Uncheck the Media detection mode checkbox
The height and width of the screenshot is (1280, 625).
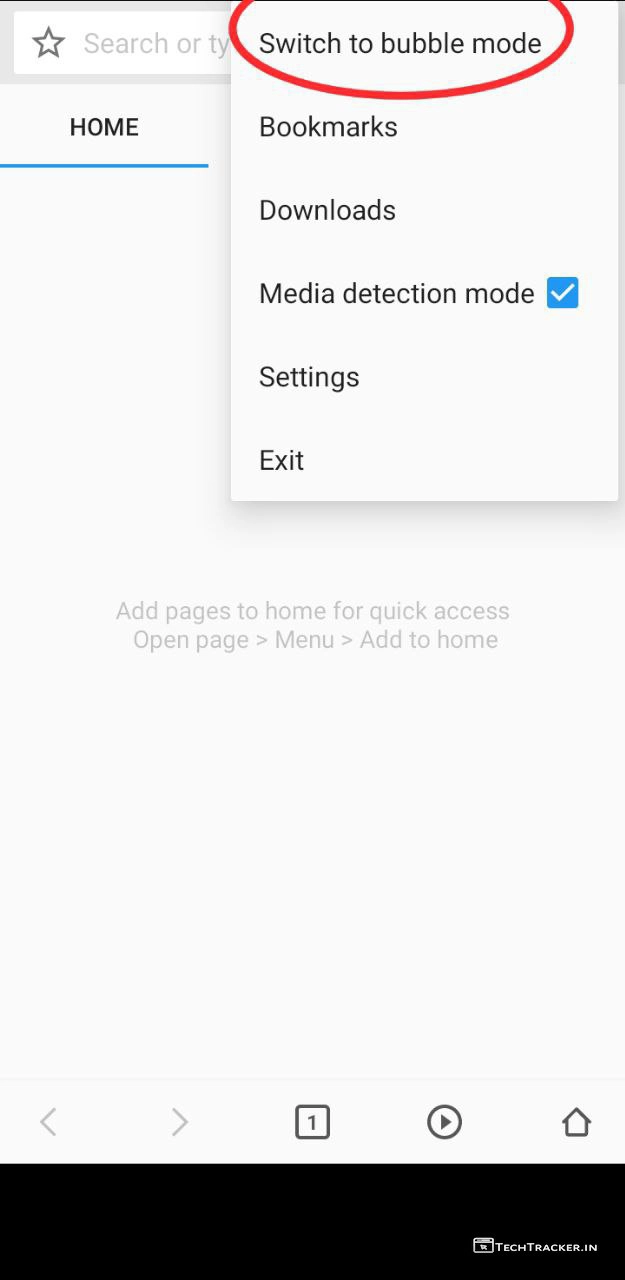tap(562, 293)
